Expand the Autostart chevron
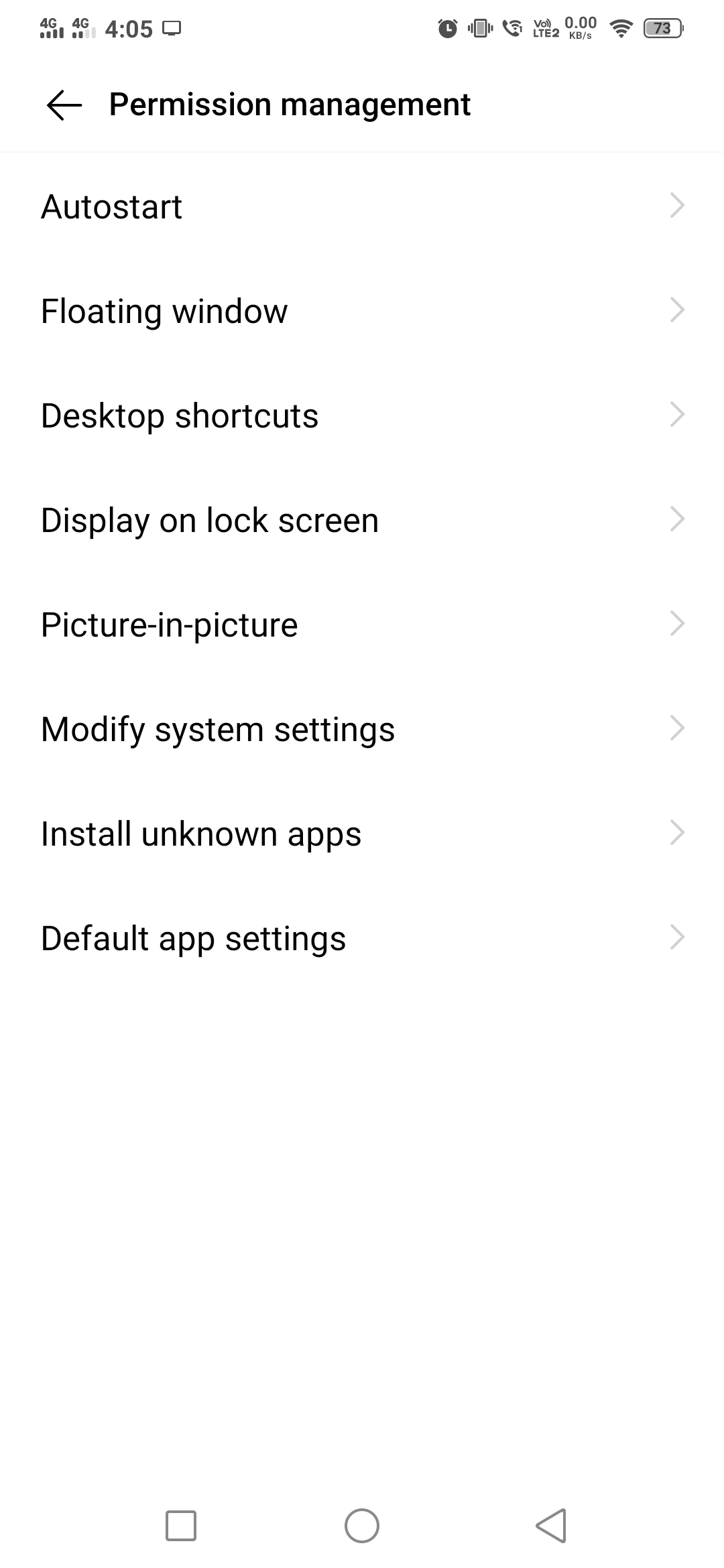Screen dimensions: 724x1568 [x=677, y=206]
